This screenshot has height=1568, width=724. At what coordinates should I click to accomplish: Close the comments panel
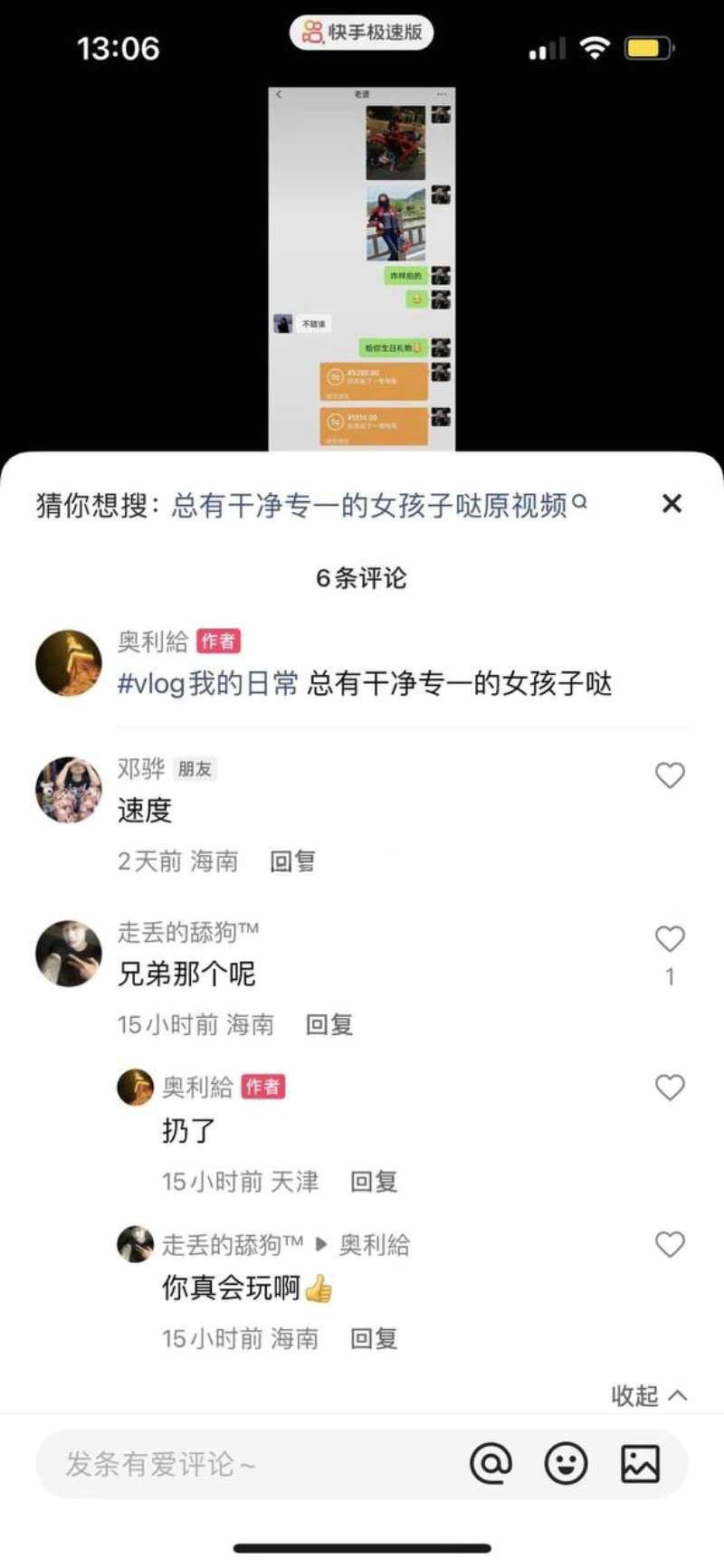click(671, 504)
